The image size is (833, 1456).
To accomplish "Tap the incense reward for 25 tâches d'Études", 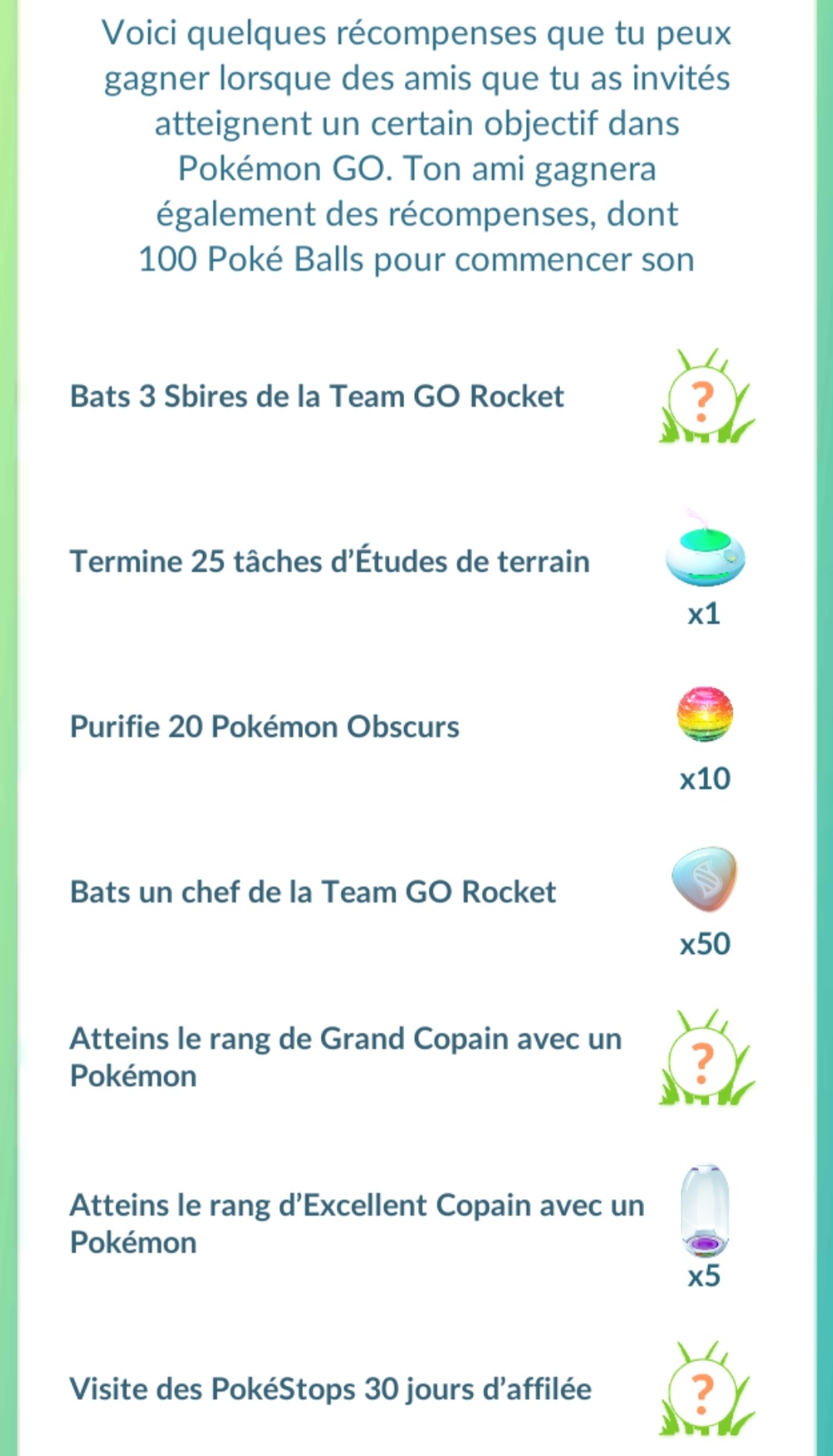I will coord(705,555).
